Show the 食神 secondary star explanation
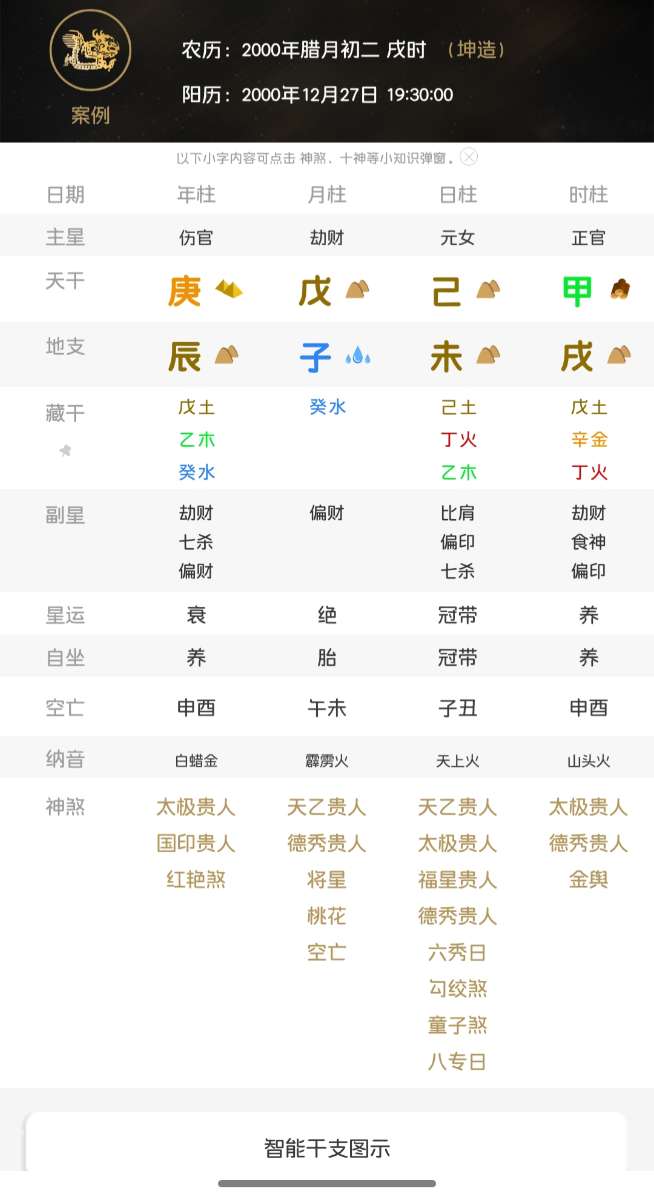The height and width of the screenshot is (1200, 654). coord(588,542)
